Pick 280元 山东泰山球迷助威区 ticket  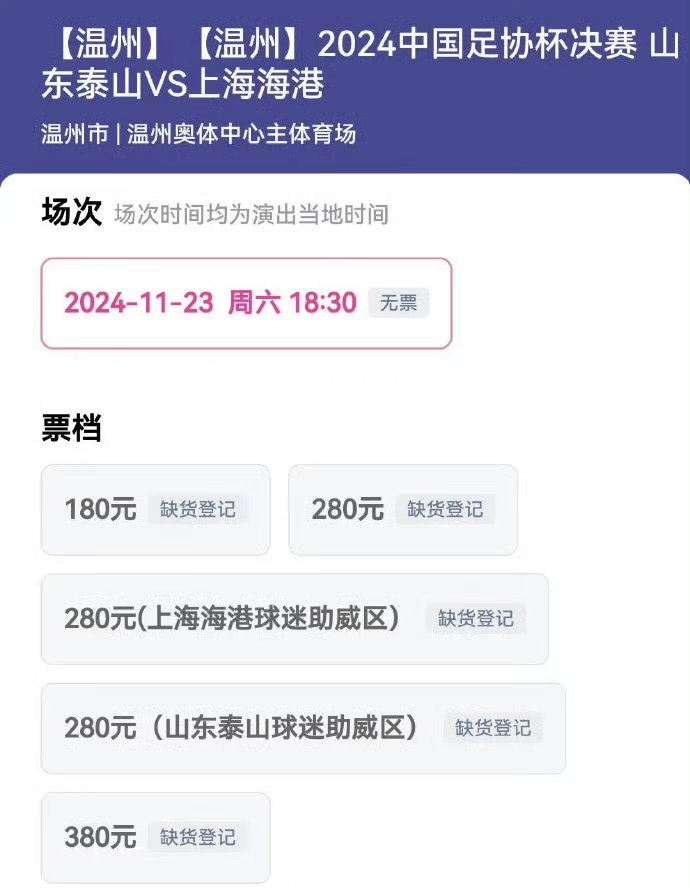[303, 728]
